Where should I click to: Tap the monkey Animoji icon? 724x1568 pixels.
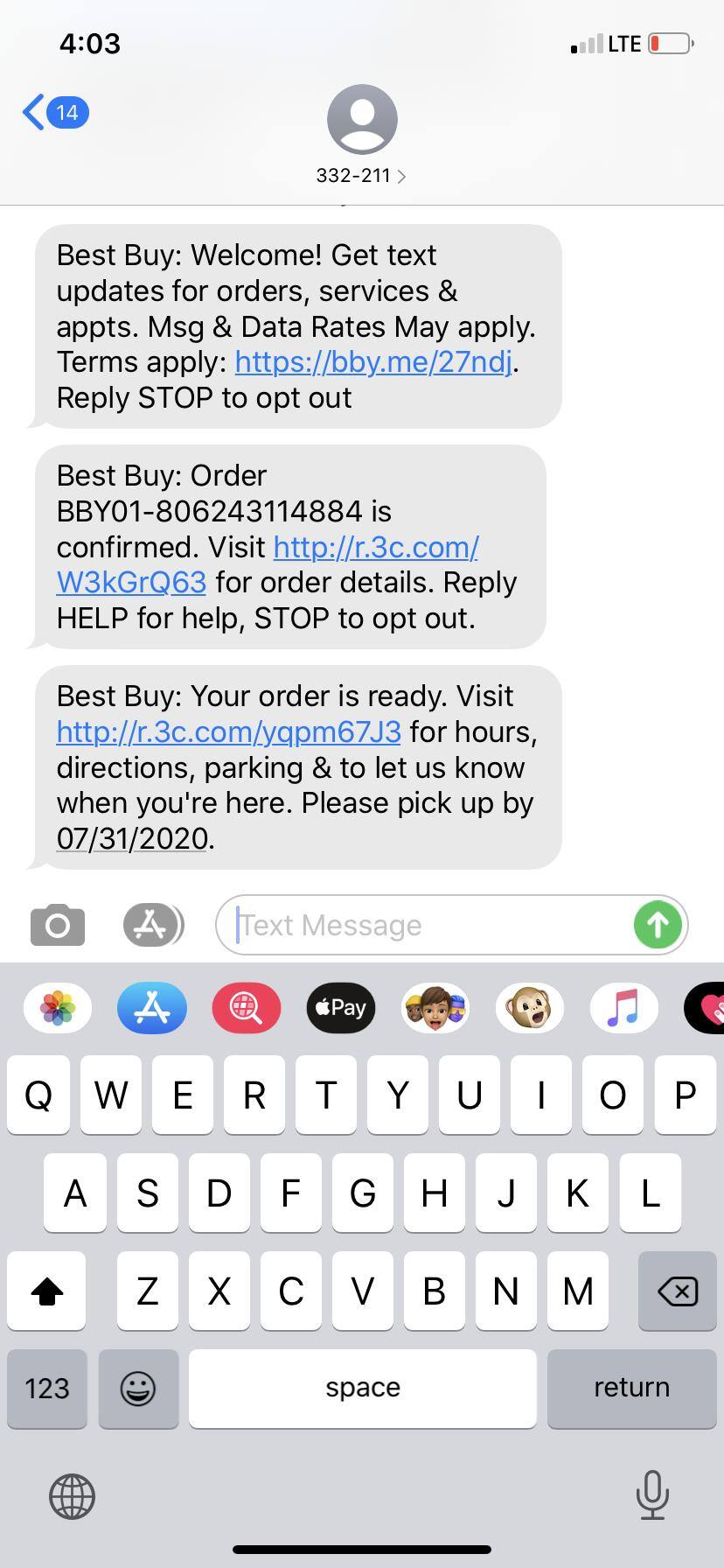point(529,1007)
